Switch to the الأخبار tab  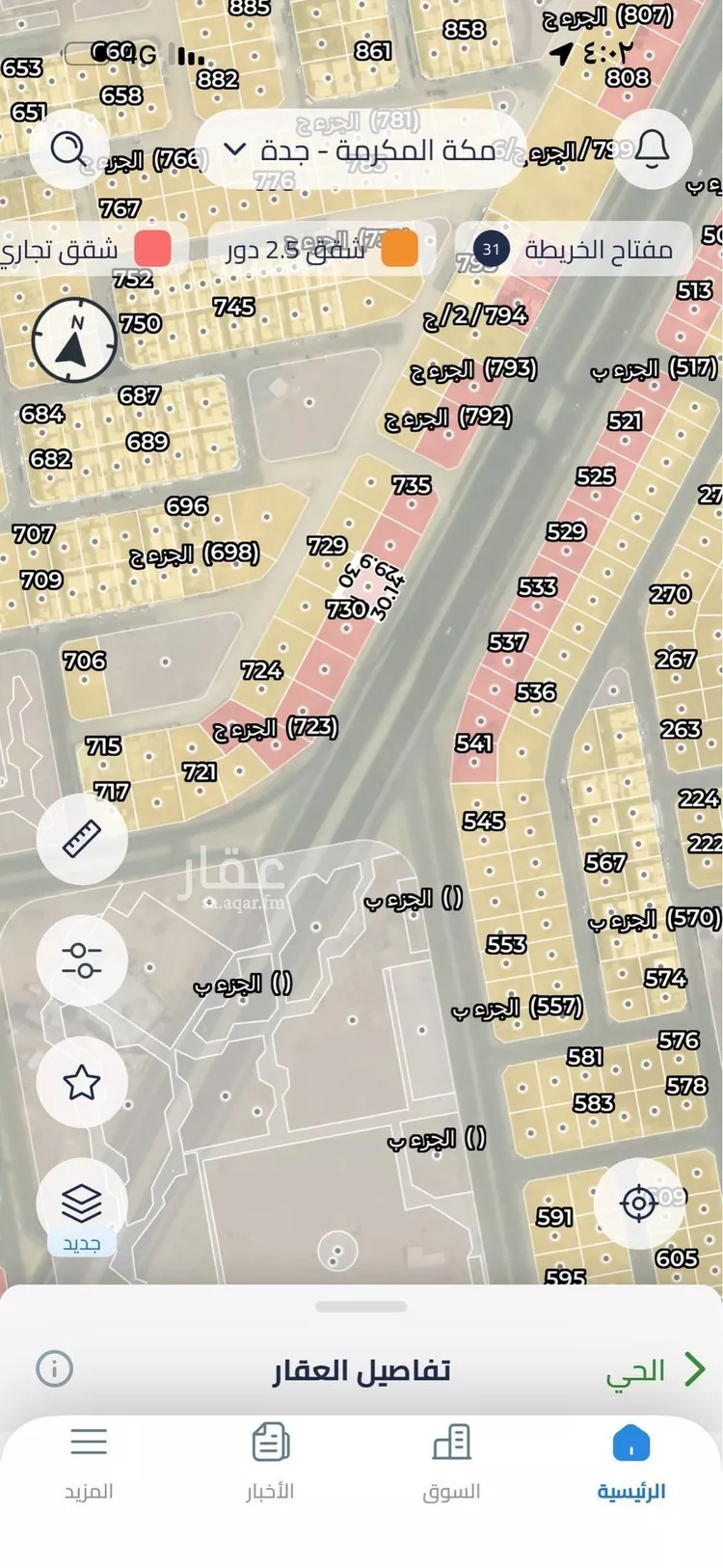[271, 1463]
